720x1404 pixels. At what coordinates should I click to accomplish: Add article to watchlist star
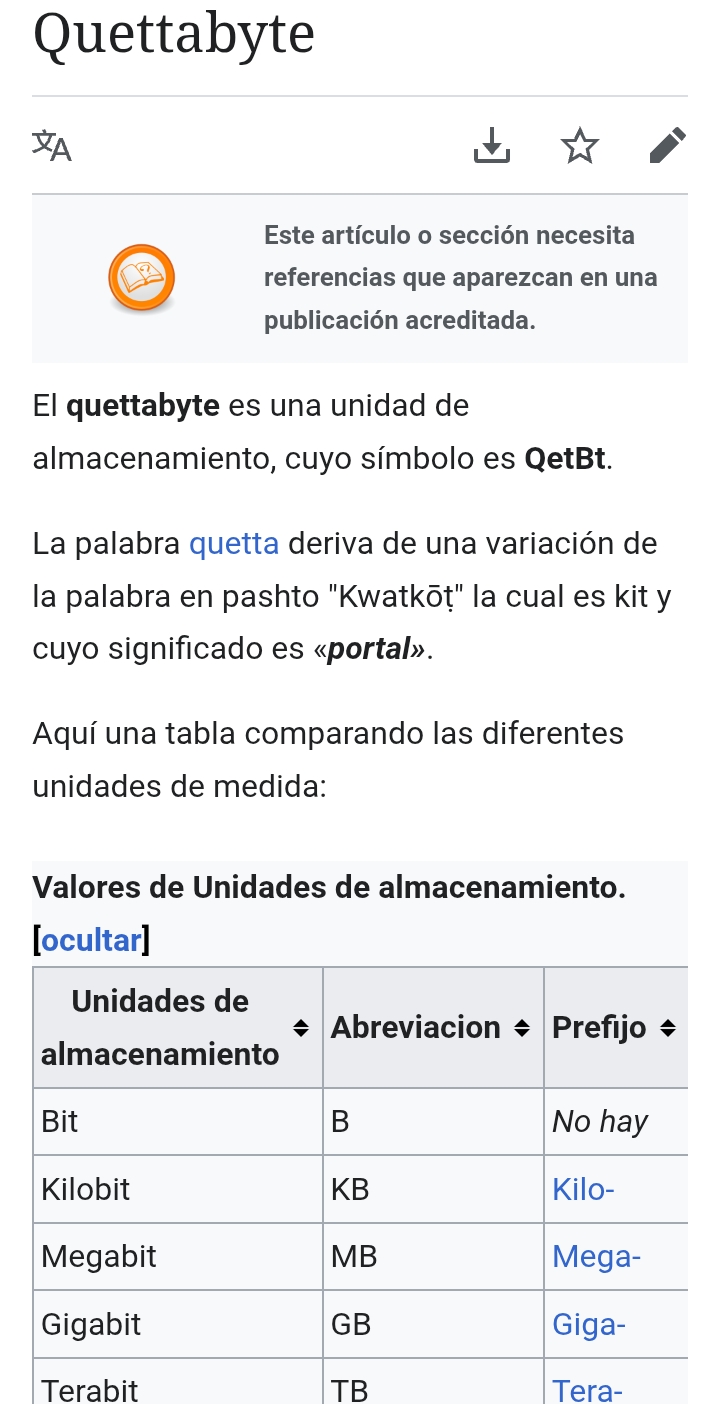click(580, 146)
